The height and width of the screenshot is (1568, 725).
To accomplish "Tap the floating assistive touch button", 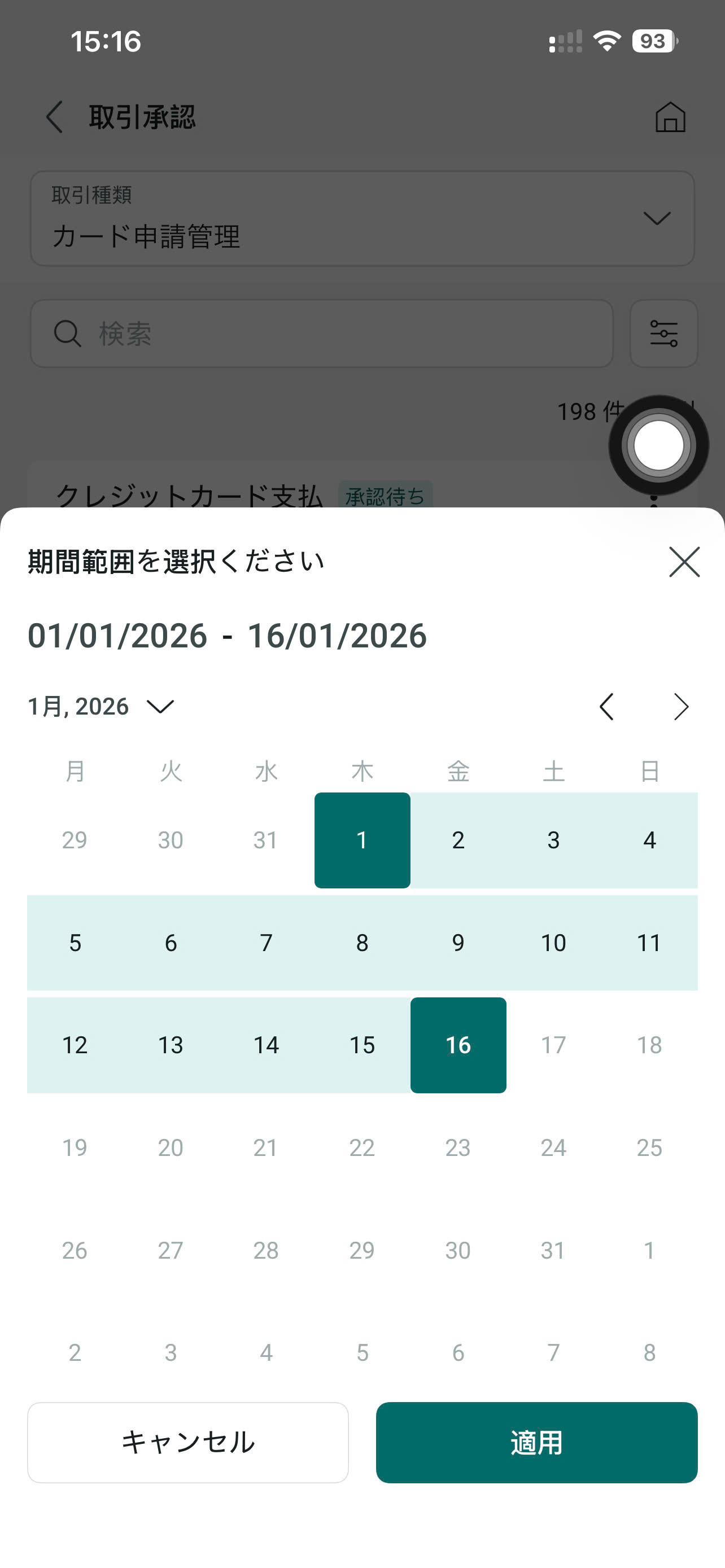I will (658, 445).
